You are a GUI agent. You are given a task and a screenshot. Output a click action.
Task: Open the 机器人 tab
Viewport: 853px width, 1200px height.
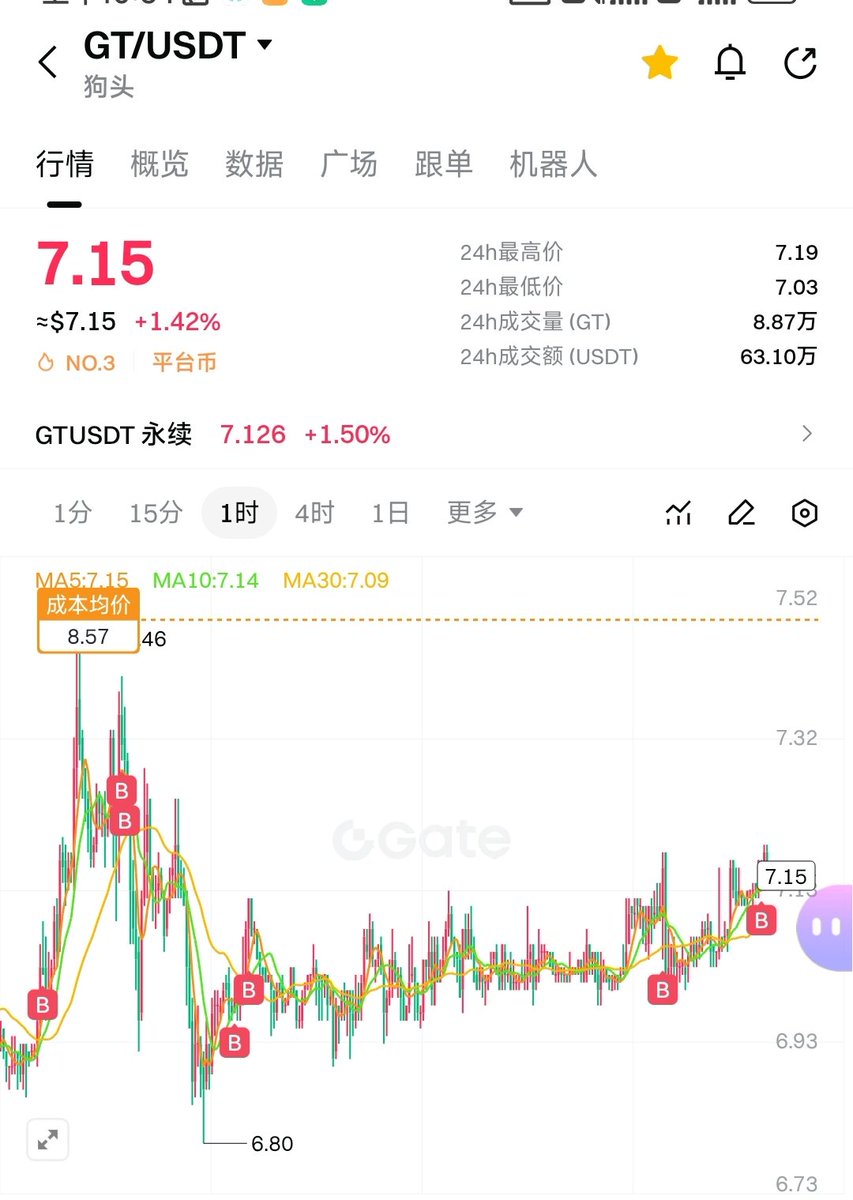click(x=553, y=164)
